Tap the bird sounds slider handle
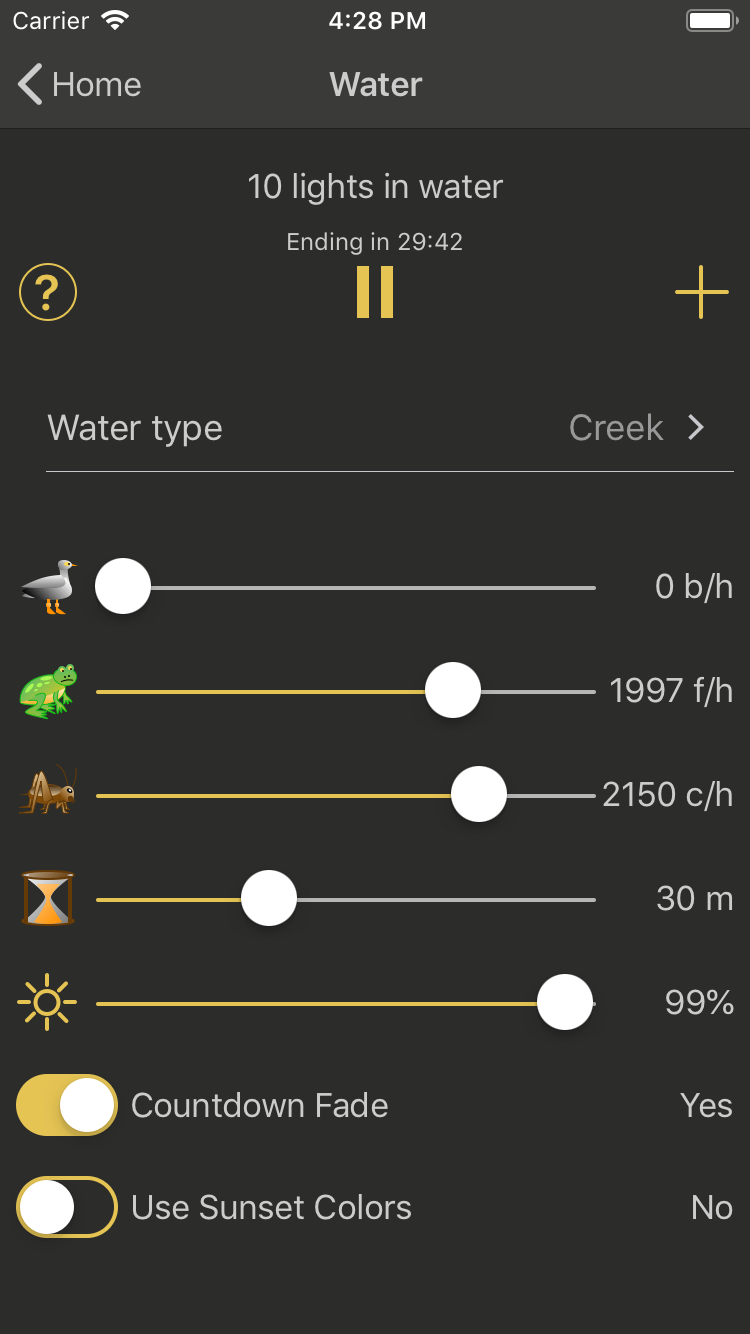 tap(123, 587)
